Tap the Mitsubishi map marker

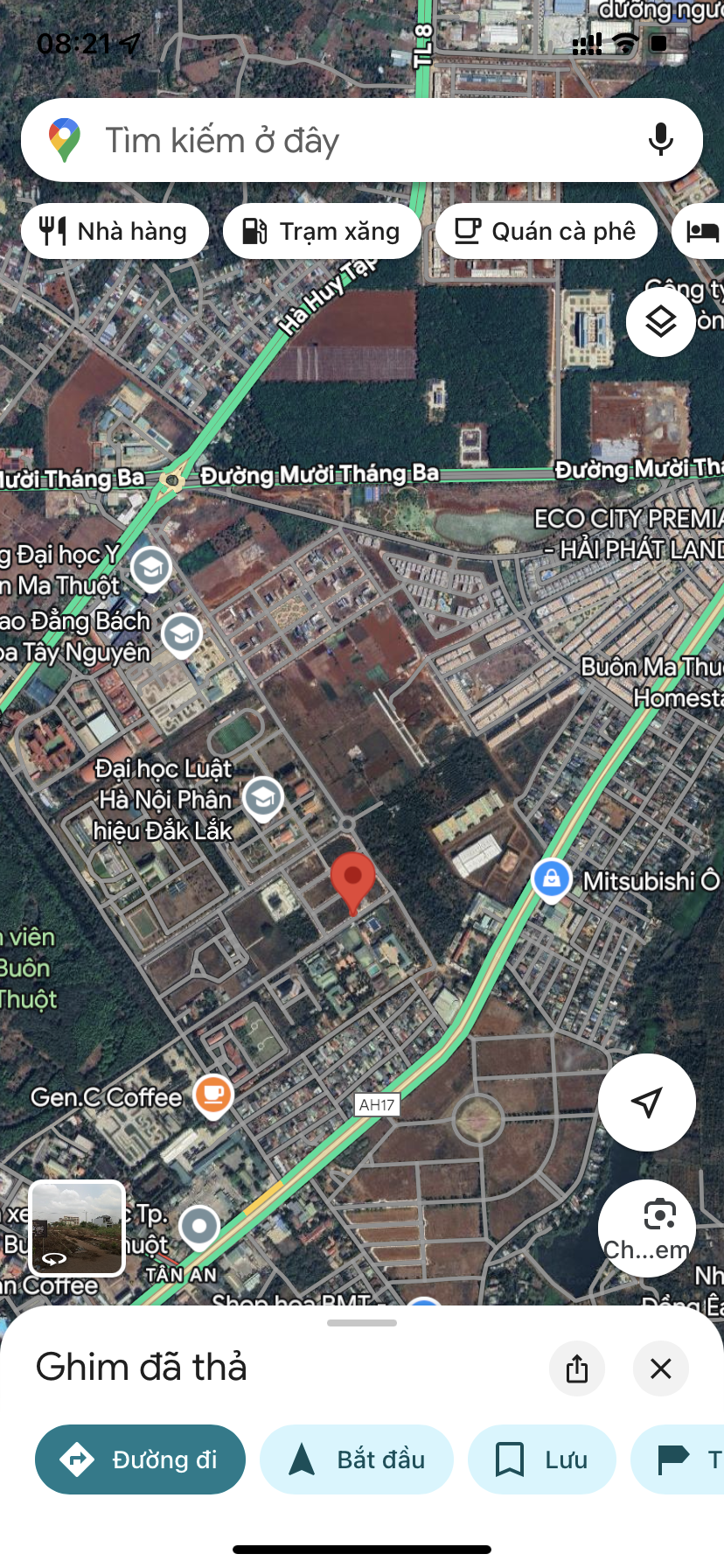tap(552, 879)
